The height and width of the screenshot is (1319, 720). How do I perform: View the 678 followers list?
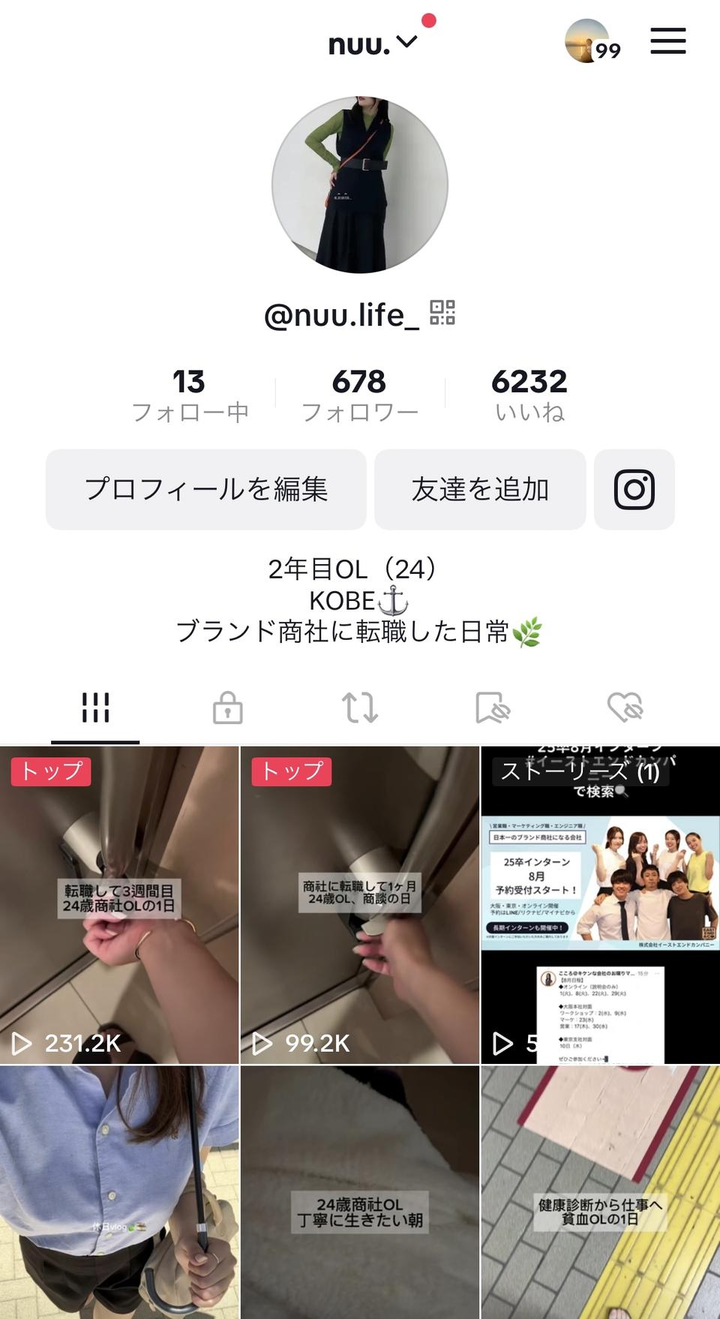pos(359,394)
